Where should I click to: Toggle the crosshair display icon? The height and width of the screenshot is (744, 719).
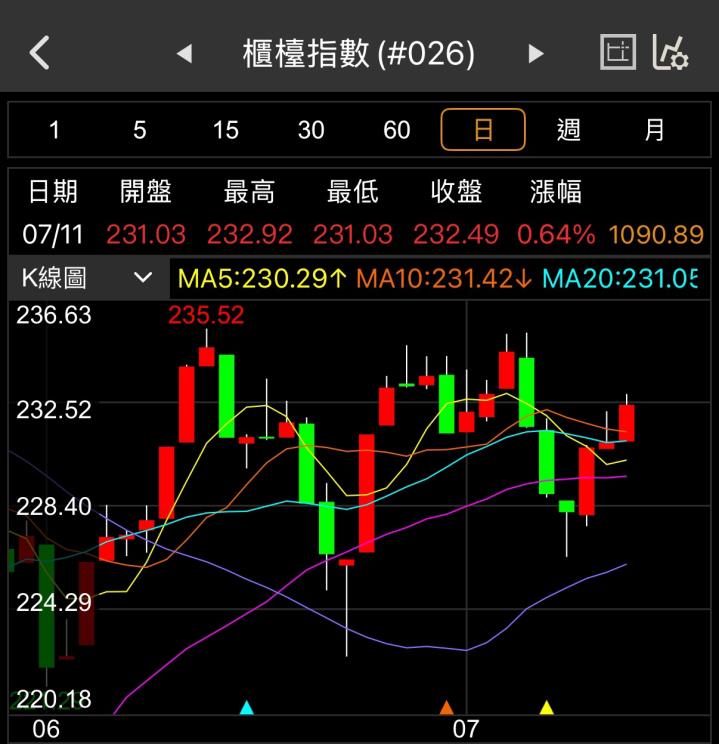coord(617,52)
